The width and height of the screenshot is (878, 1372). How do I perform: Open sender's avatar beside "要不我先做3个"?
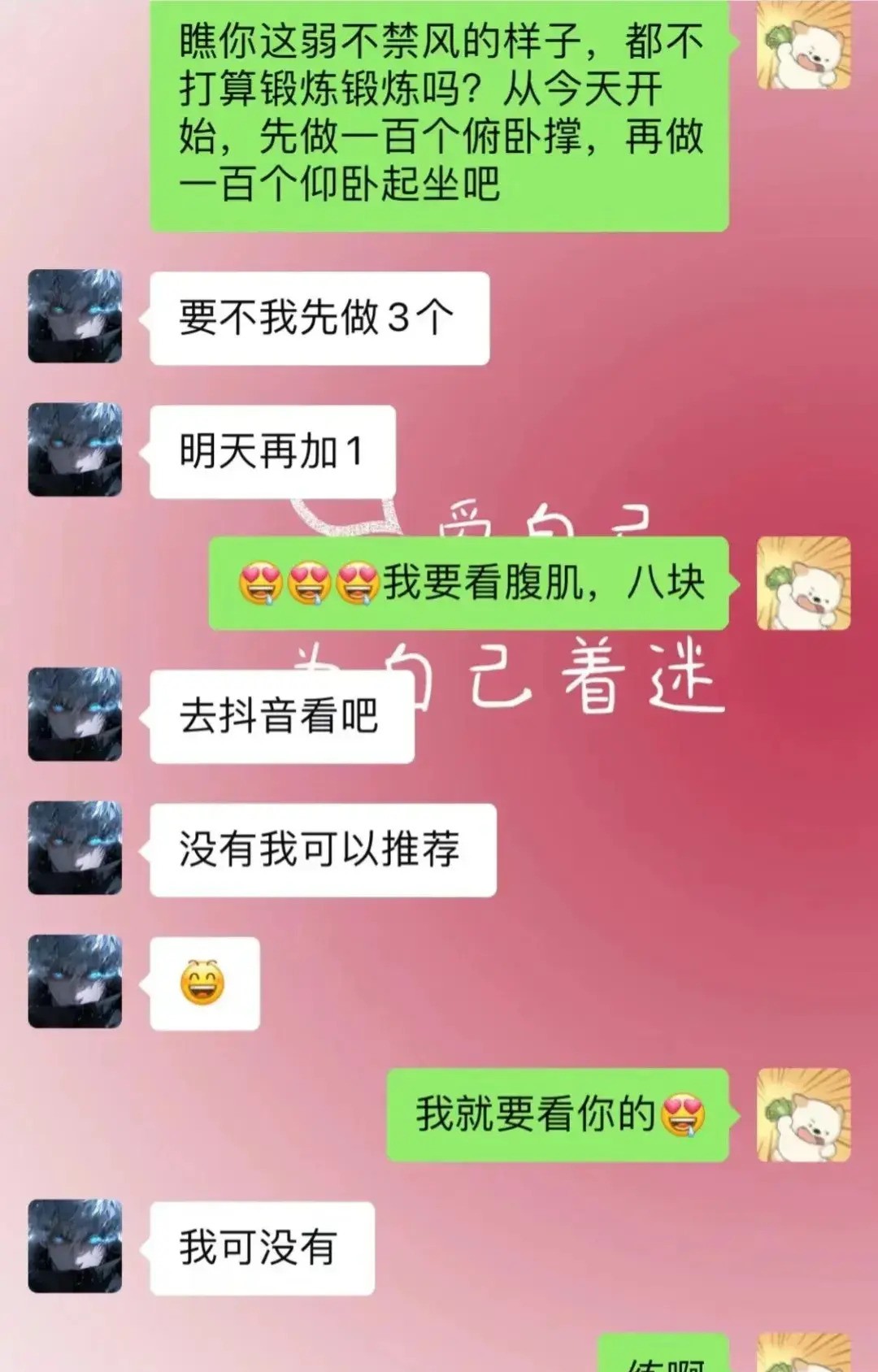click(75, 317)
